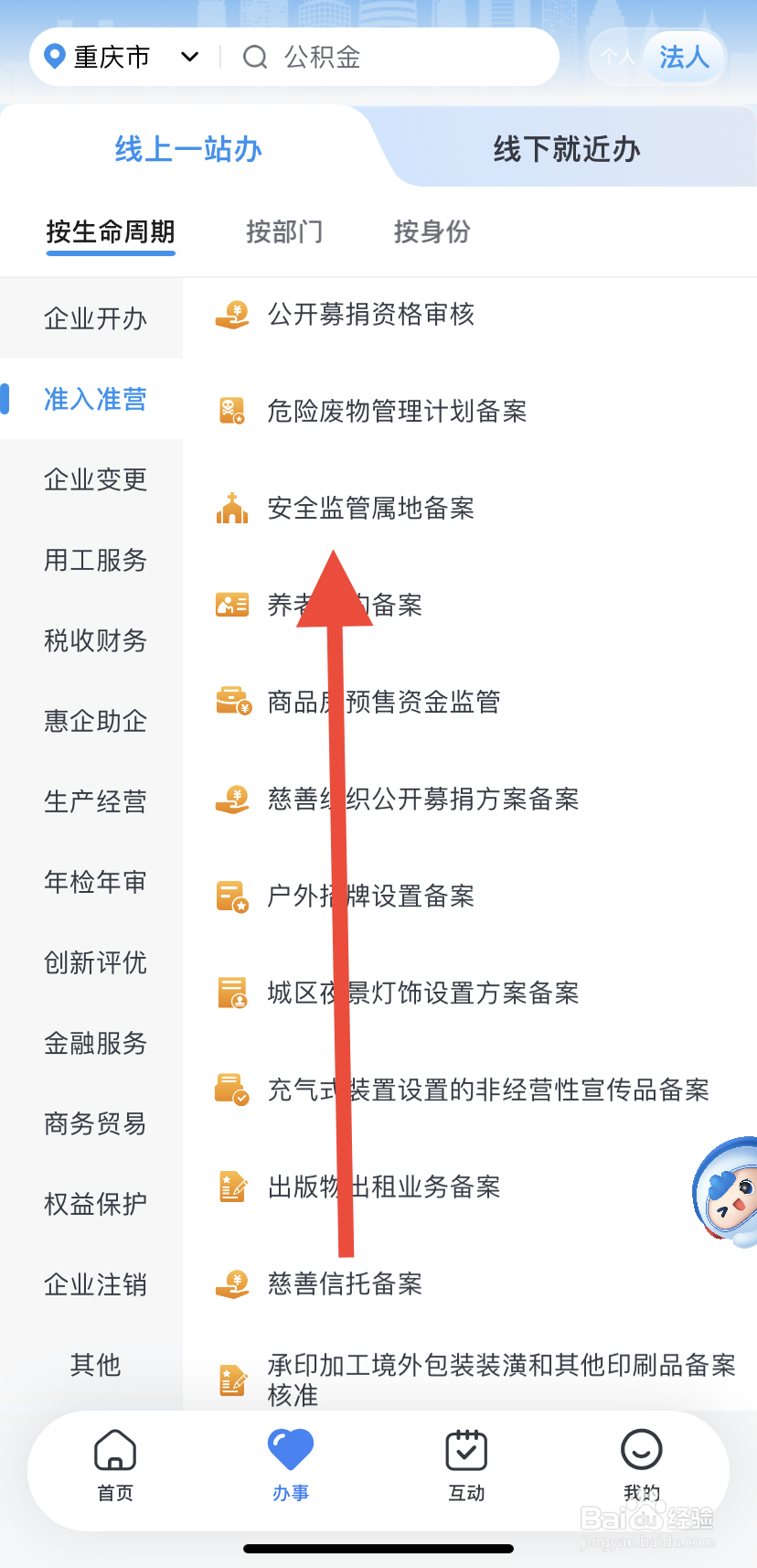Open 公开募捐资格审核 service icon
Screen dimensions: 757x1568
coord(232,314)
